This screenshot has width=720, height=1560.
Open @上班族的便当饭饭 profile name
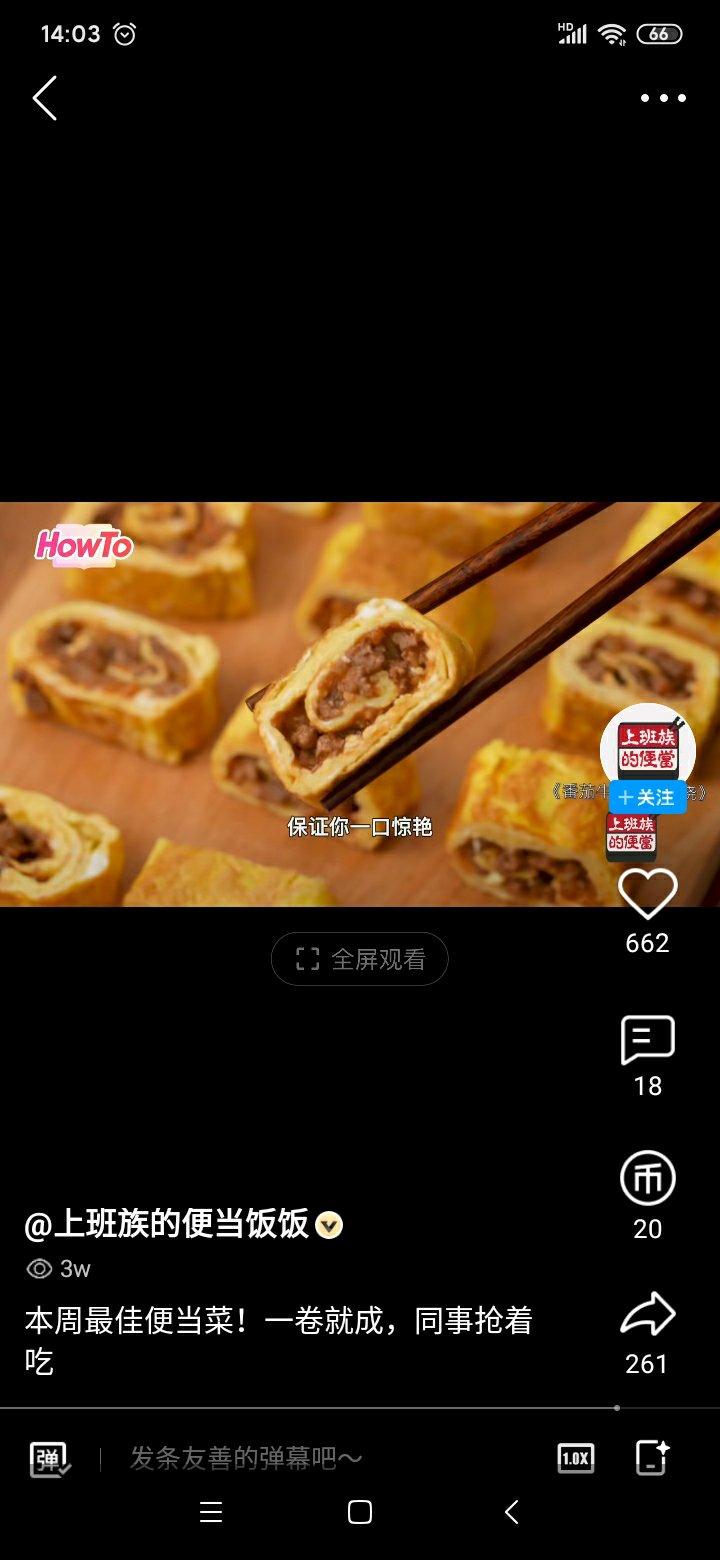(x=167, y=1224)
